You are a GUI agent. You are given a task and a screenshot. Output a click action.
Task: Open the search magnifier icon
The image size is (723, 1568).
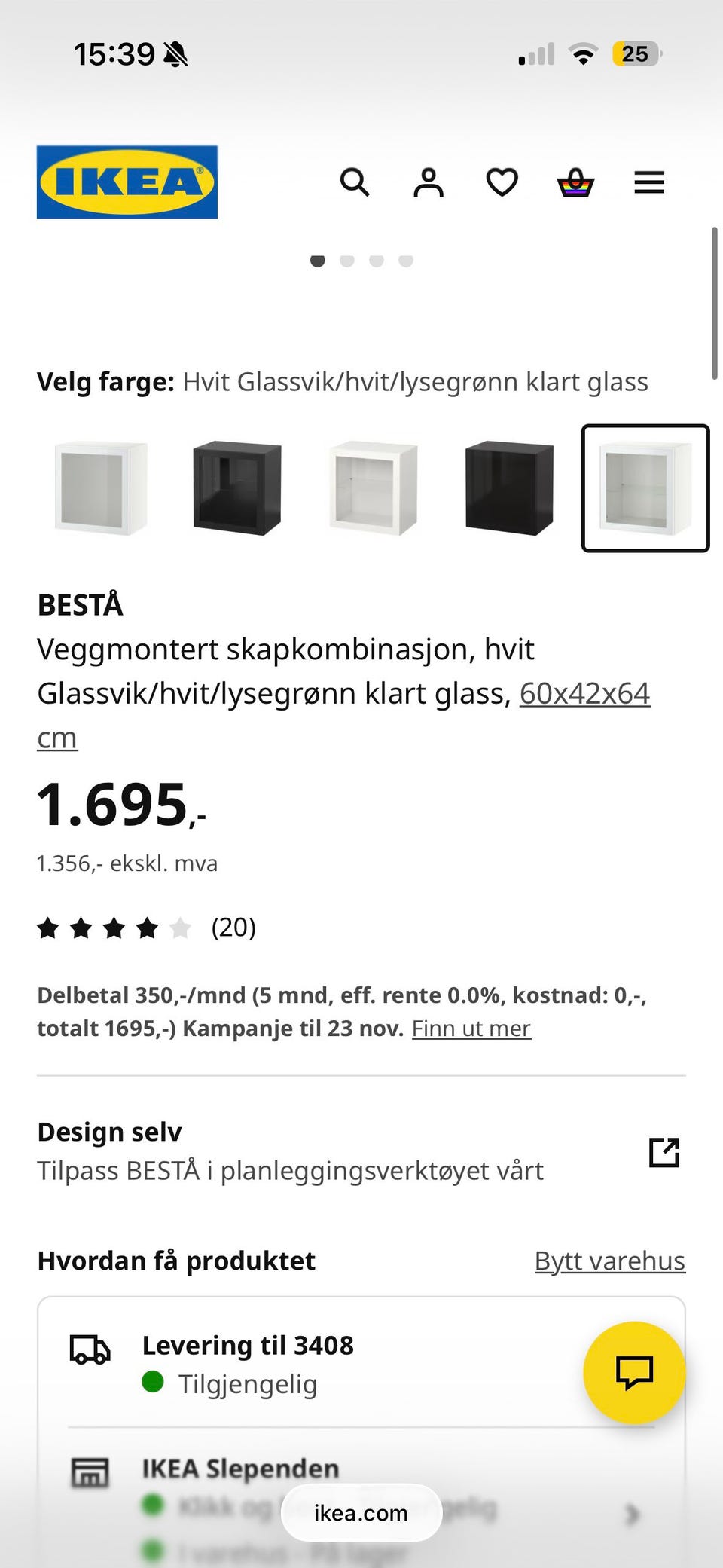tap(355, 182)
